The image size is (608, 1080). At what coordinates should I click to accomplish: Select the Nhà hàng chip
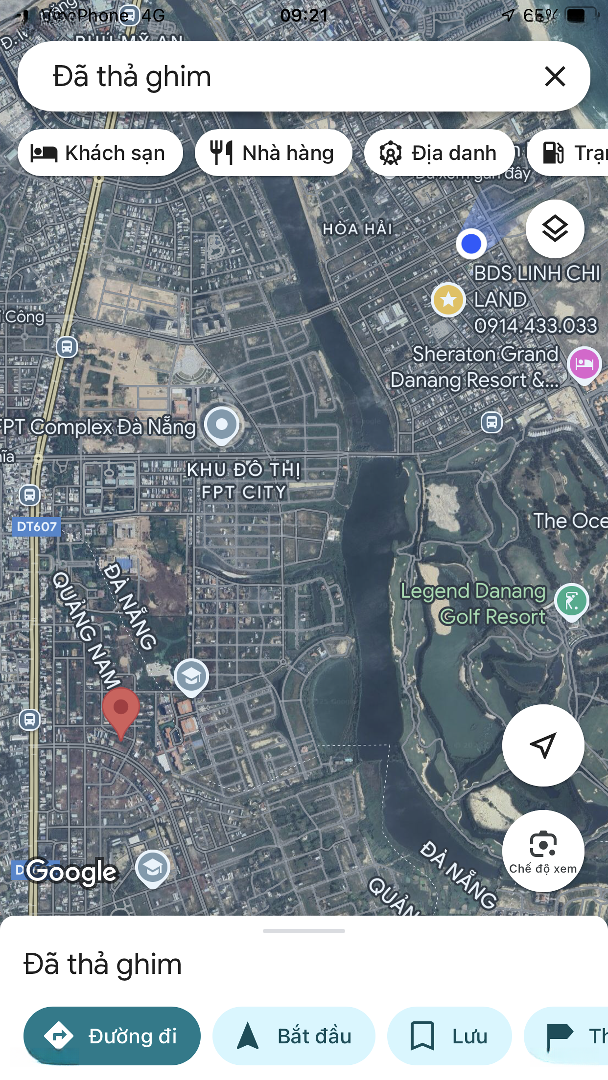pos(273,153)
